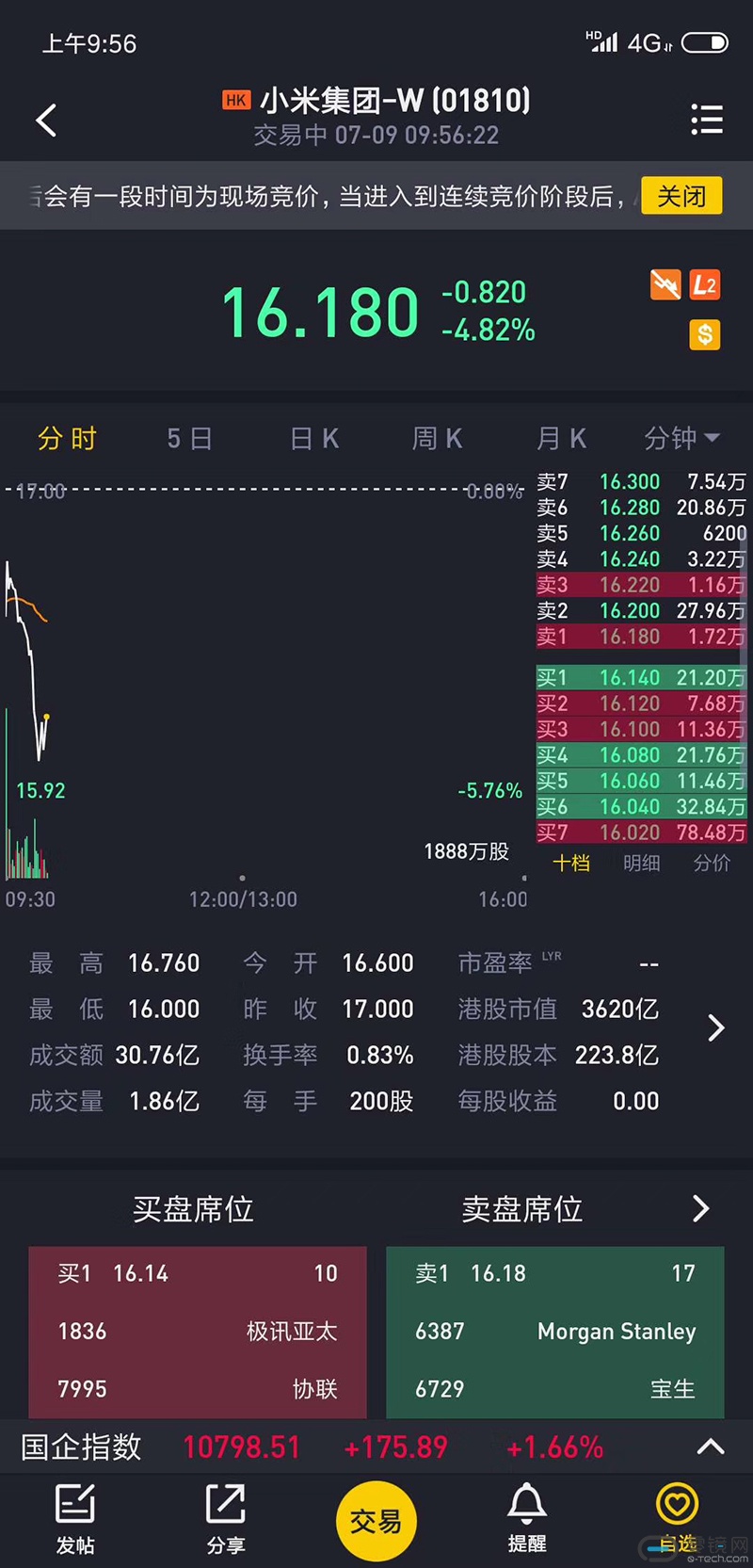Select the 十档 order book tab
This screenshot has height=1568, width=753.
tap(571, 863)
